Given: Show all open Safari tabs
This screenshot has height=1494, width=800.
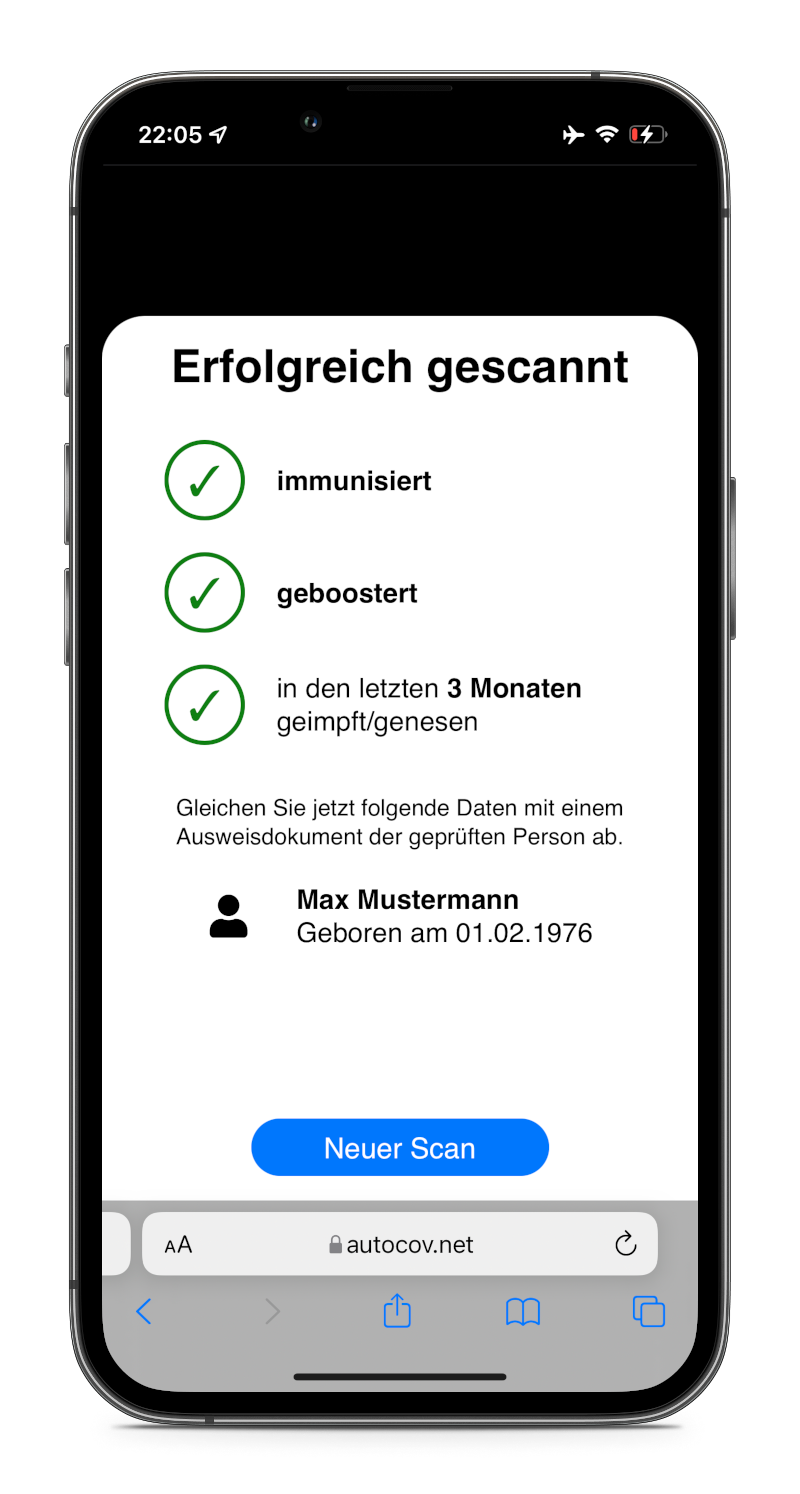Looking at the screenshot, I should coord(649,1311).
